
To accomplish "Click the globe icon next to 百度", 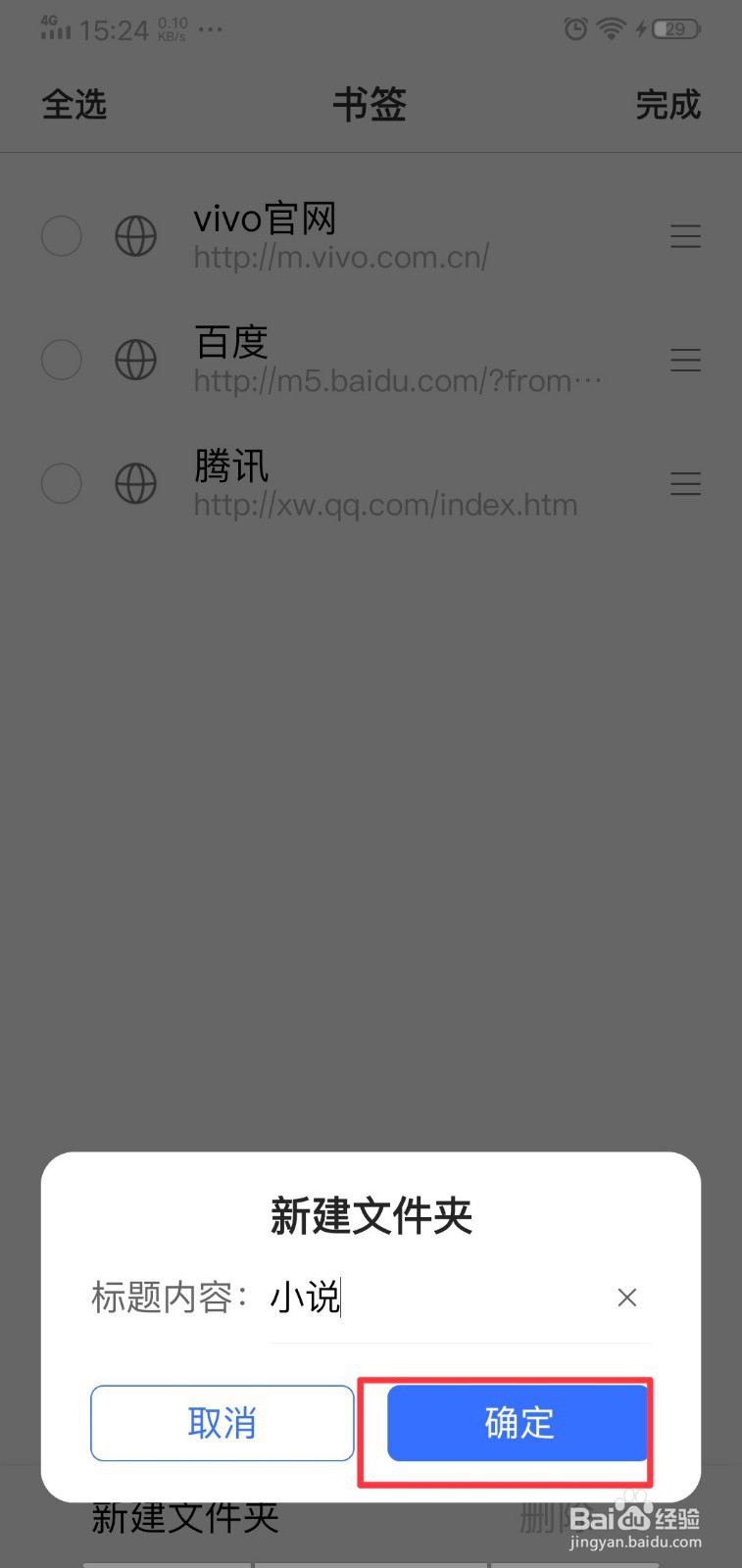I will click(135, 360).
